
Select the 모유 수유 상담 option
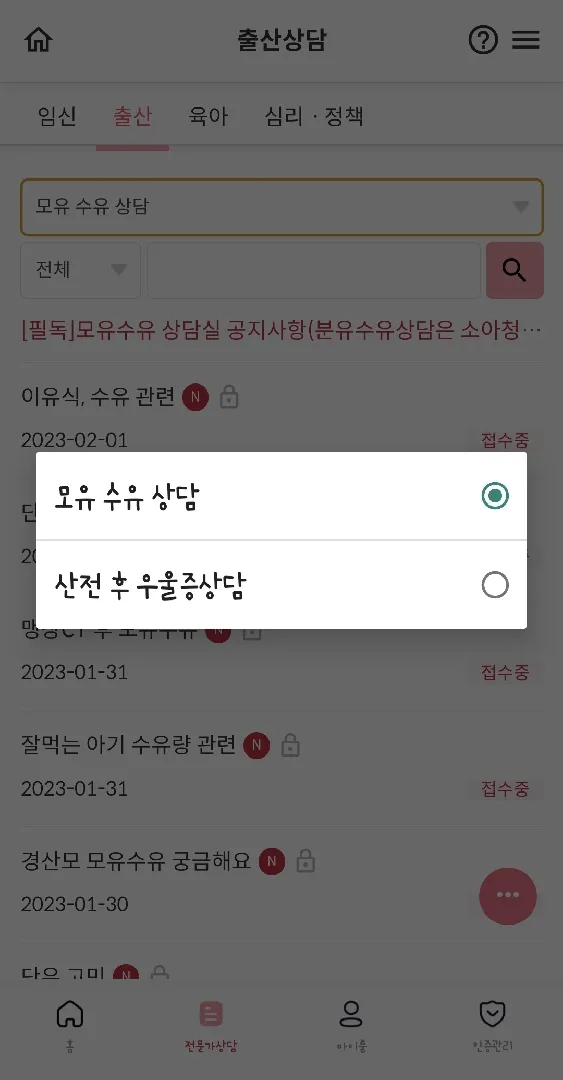pyautogui.click(x=281, y=496)
